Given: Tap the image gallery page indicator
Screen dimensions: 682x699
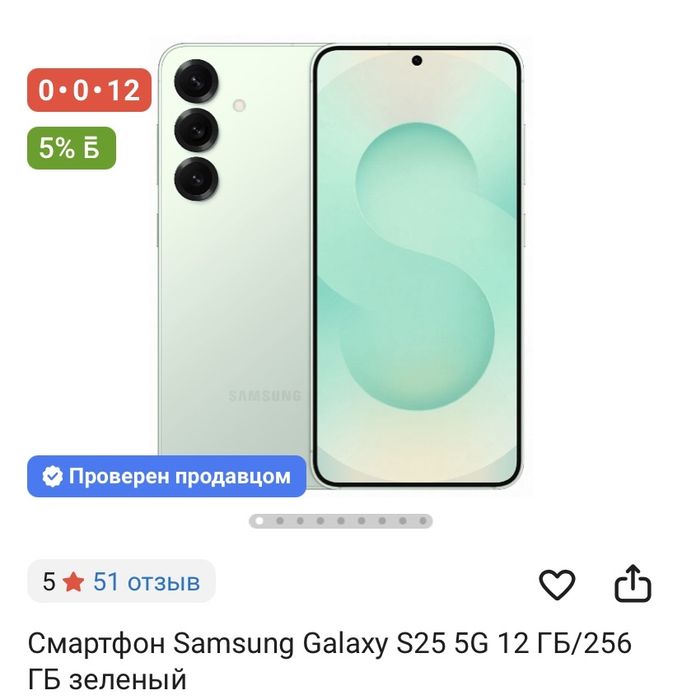Looking at the screenshot, I should coord(340,520).
